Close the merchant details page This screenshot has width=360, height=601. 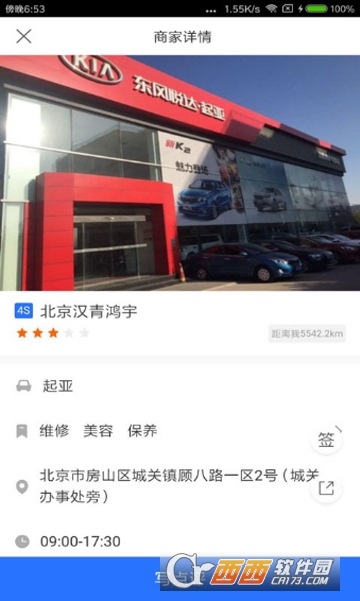click(x=23, y=37)
